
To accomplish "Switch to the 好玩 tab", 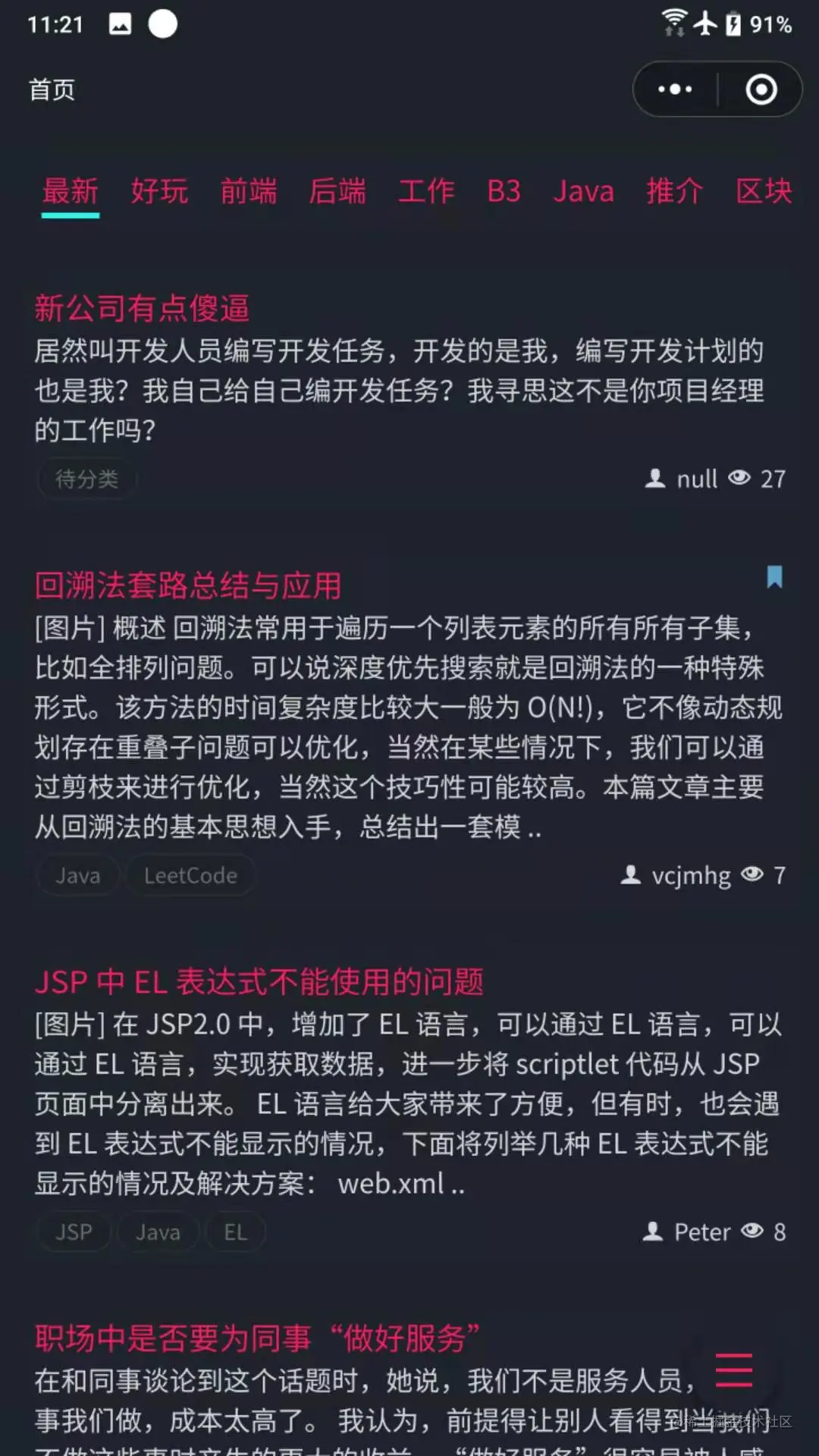I will tap(159, 191).
